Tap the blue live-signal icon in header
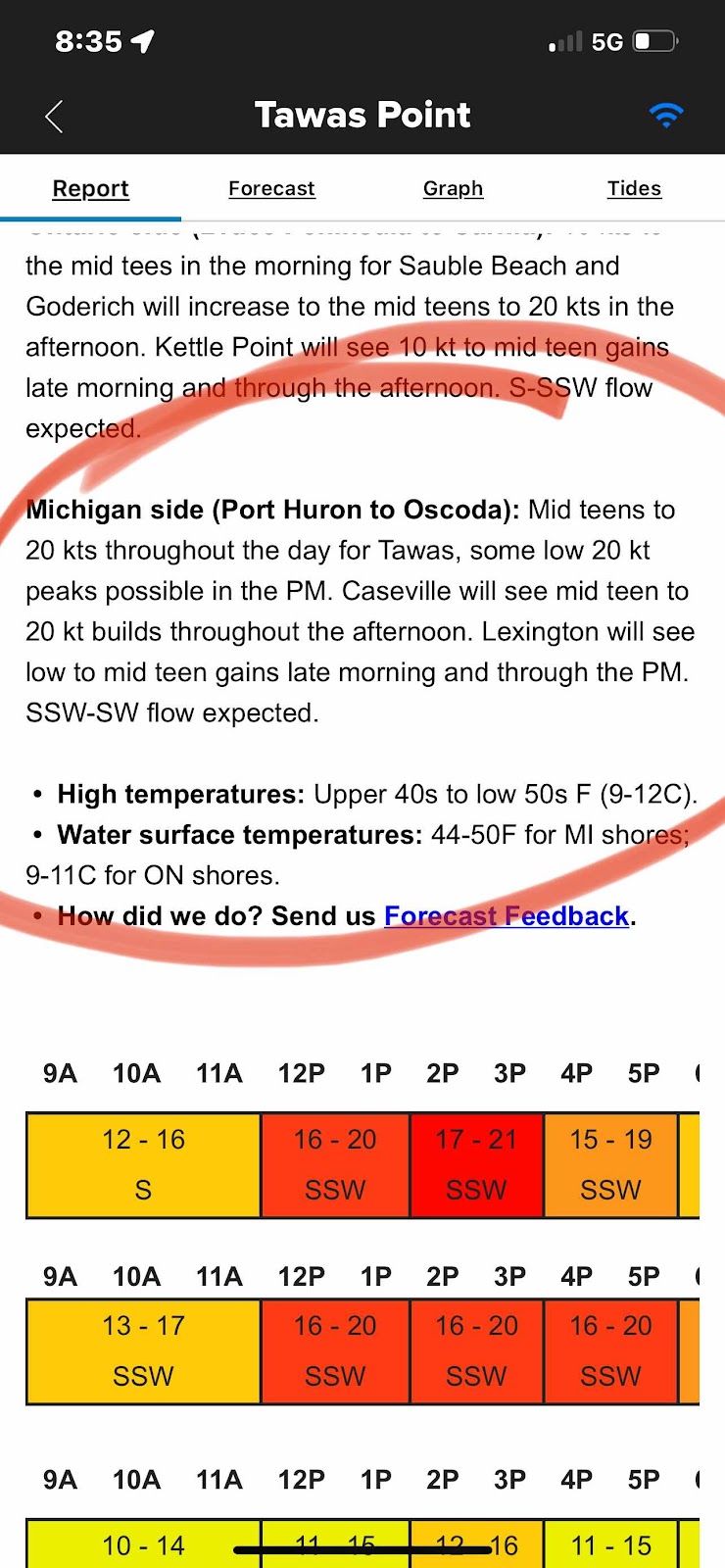725x1568 pixels. pyautogui.click(x=666, y=116)
